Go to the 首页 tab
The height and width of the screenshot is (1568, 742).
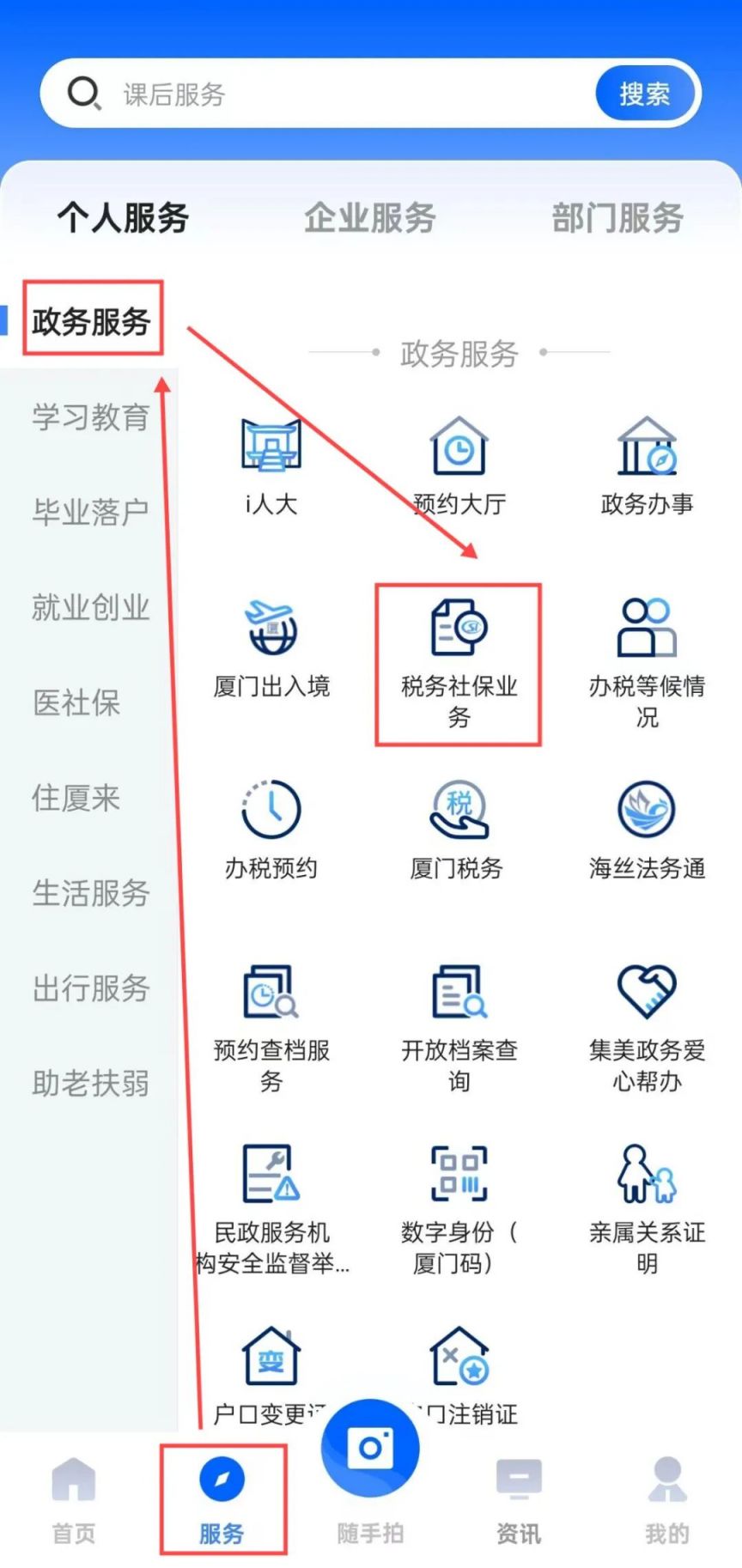coord(74,1499)
